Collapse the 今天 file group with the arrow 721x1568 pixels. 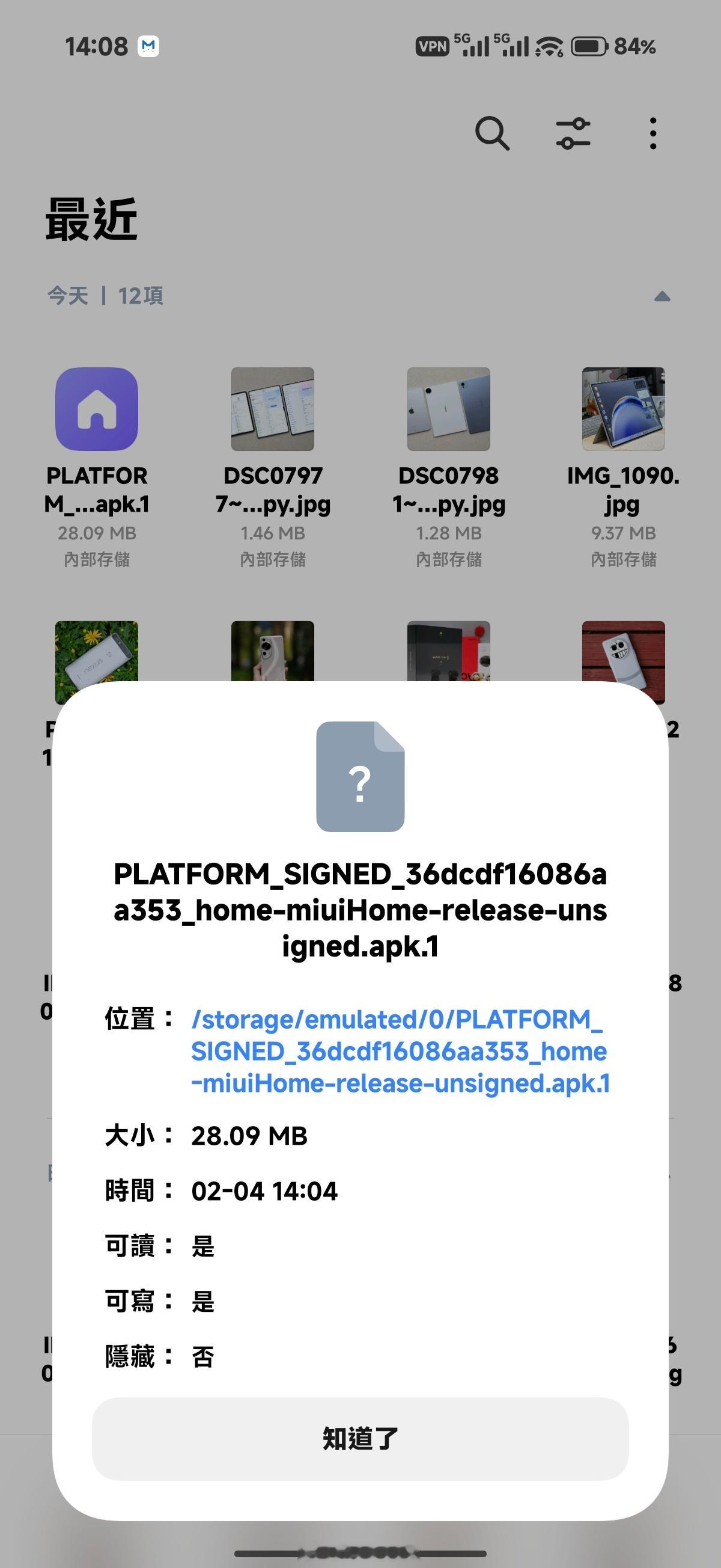[661, 296]
